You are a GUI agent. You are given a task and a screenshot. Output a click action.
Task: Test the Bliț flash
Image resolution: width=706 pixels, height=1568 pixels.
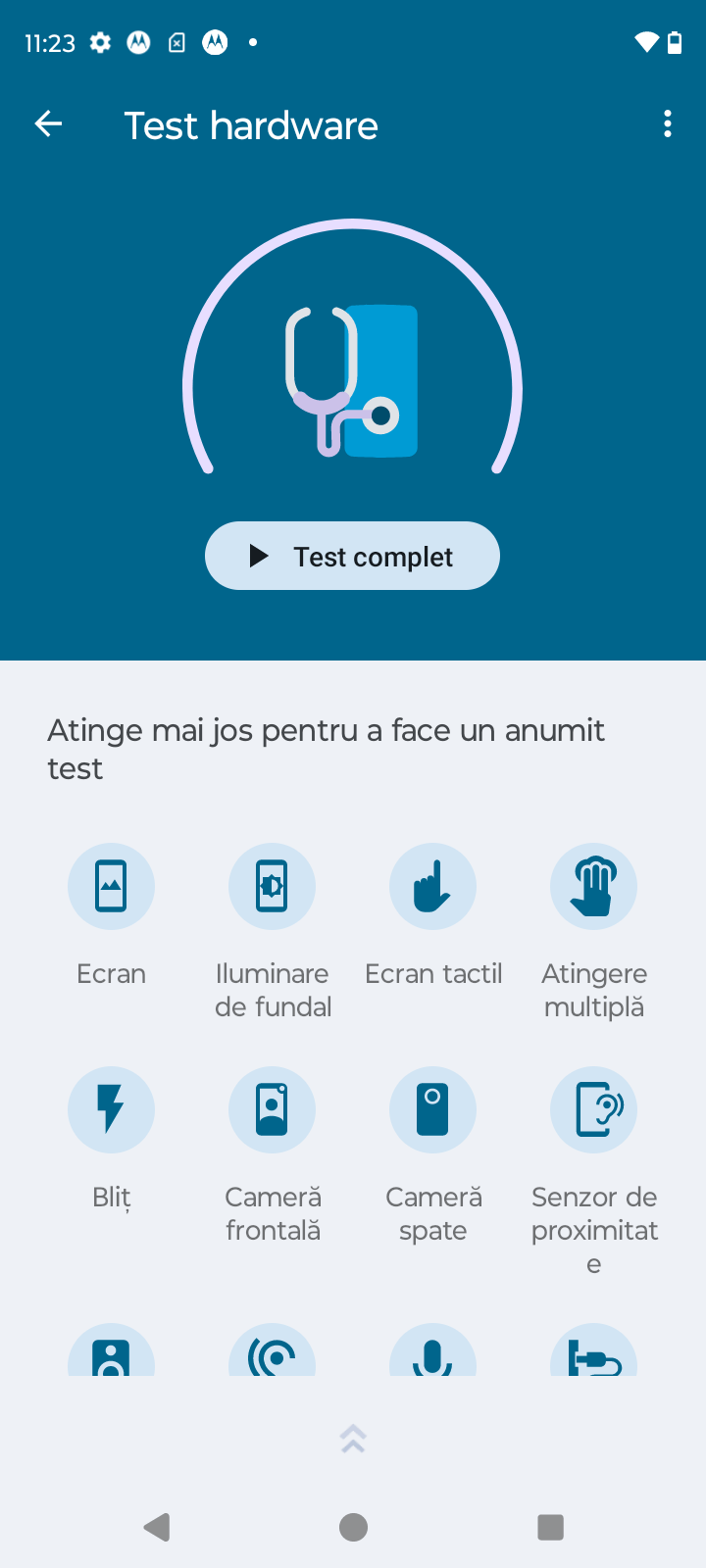pyautogui.click(x=111, y=1110)
